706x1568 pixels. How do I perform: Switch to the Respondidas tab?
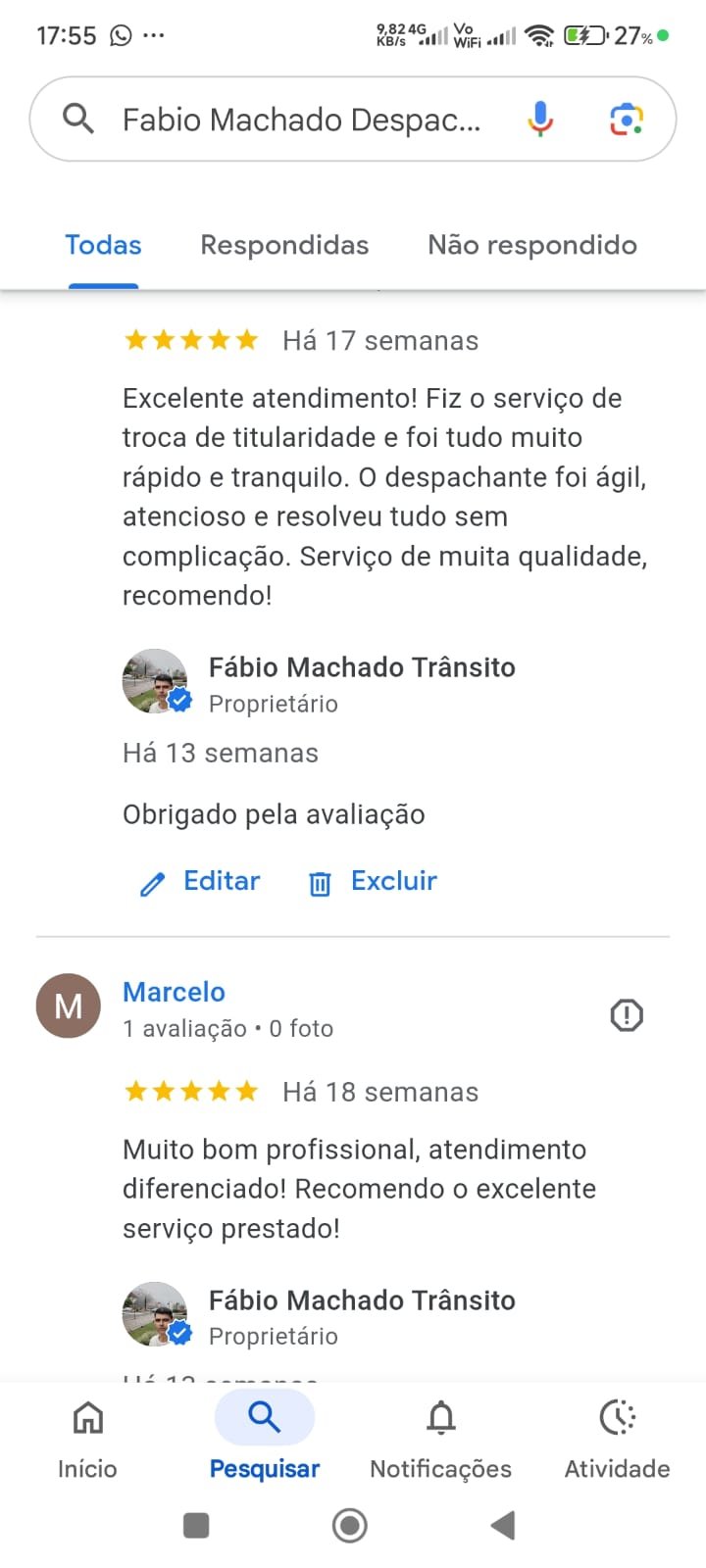[x=284, y=245]
